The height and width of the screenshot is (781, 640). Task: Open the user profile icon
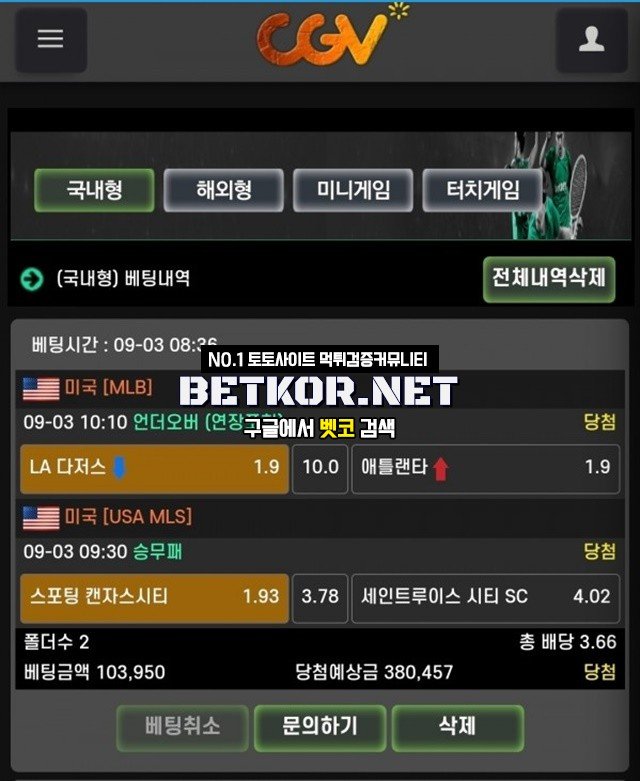591,39
